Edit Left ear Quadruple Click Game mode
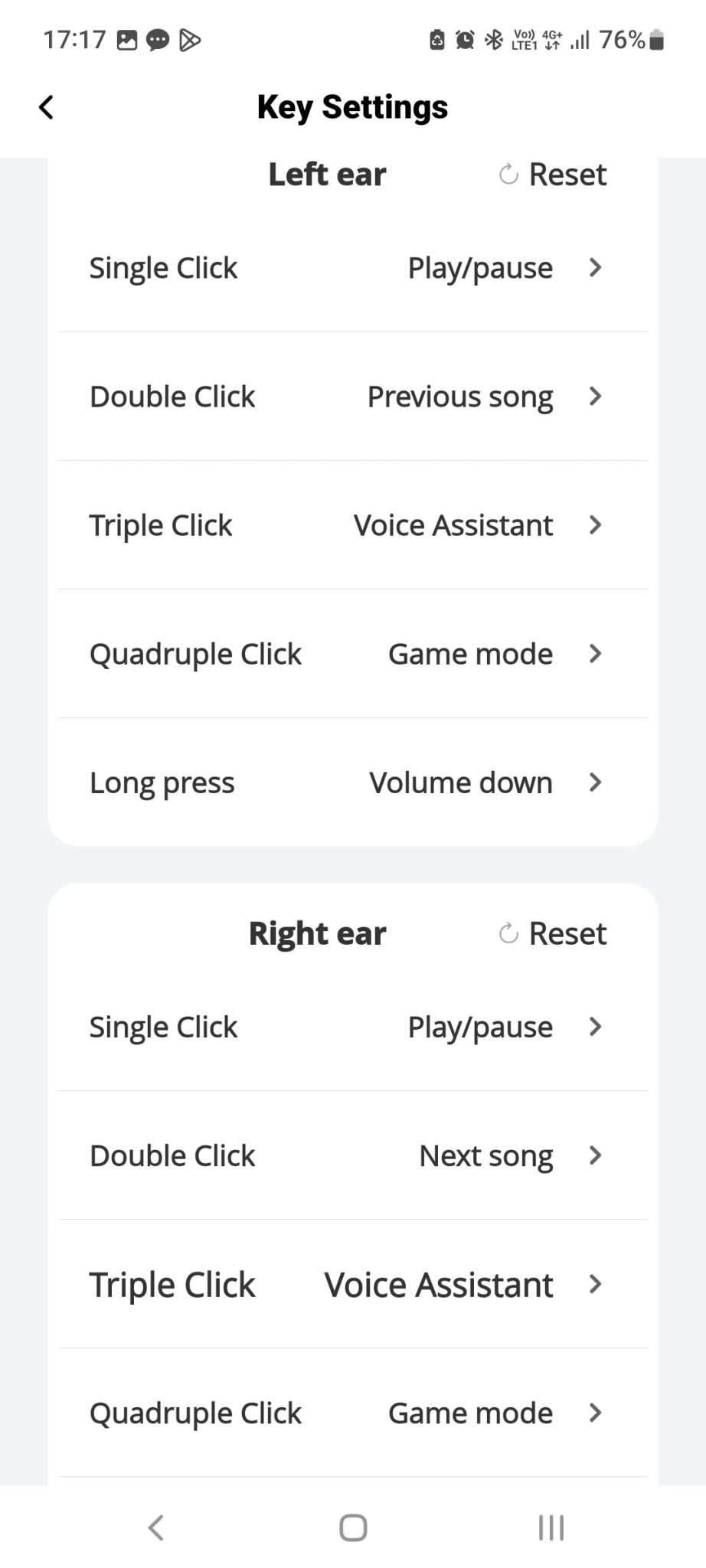The image size is (706, 1568). (x=352, y=654)
